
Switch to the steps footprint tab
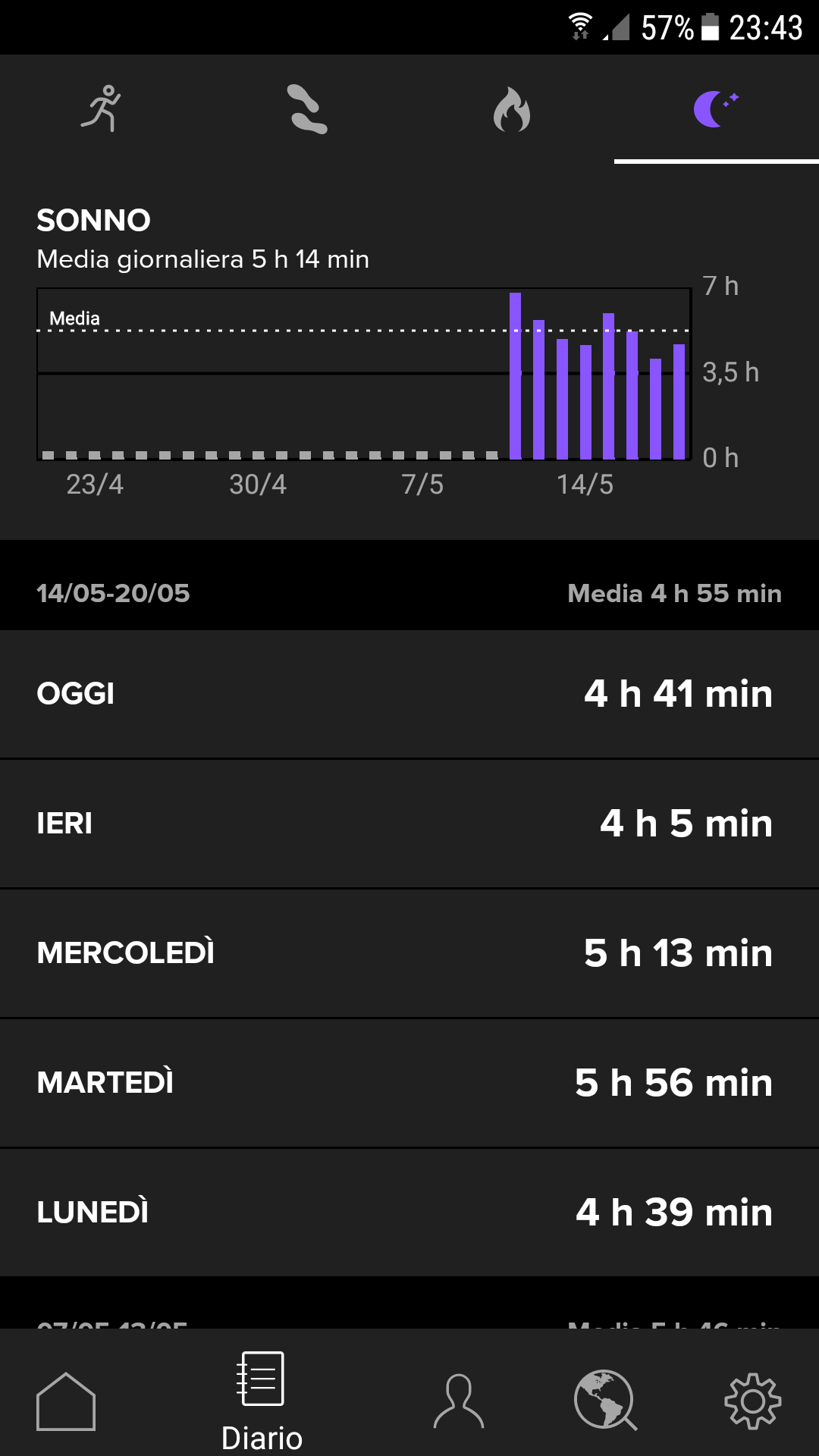point(307,108)
